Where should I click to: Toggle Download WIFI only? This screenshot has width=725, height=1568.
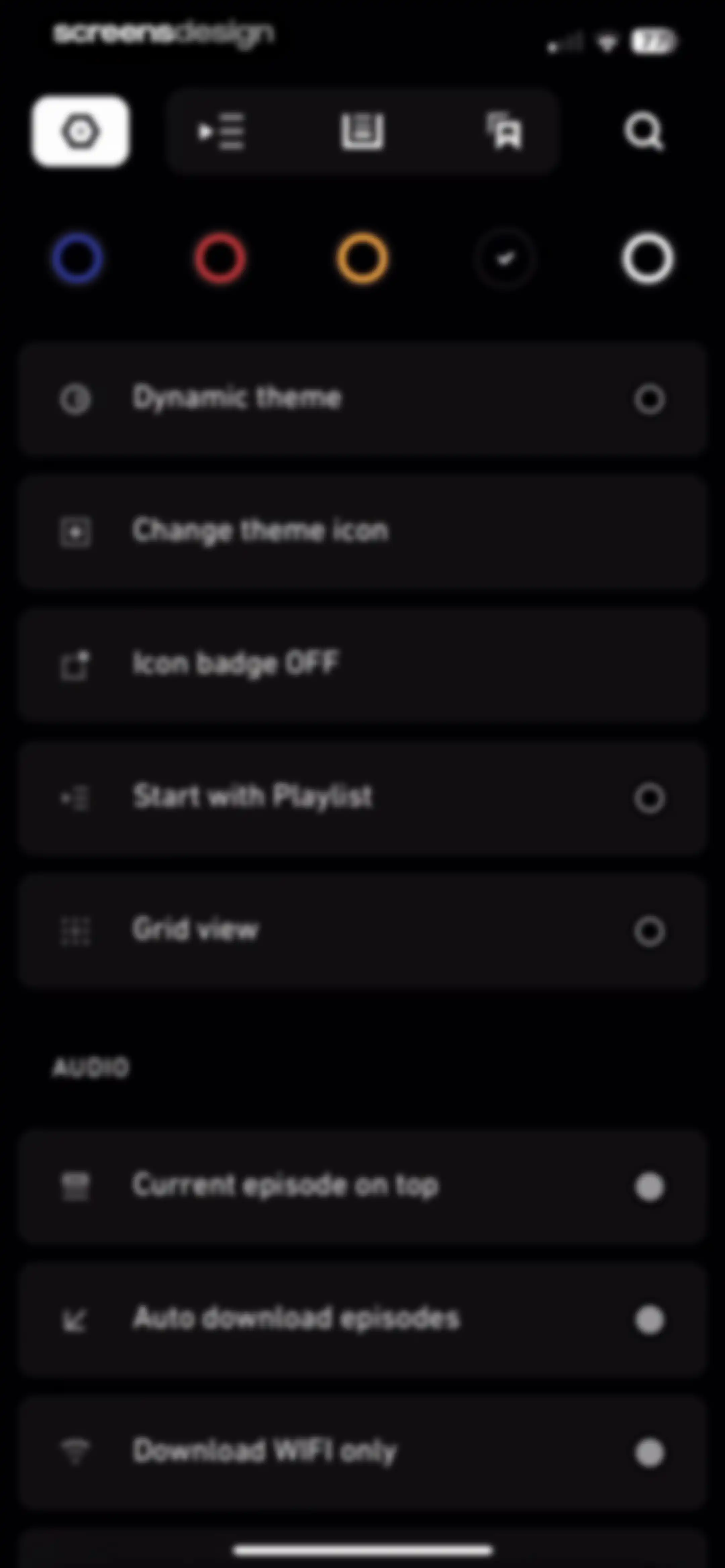pyautogui.click(x=363, y=1452)
